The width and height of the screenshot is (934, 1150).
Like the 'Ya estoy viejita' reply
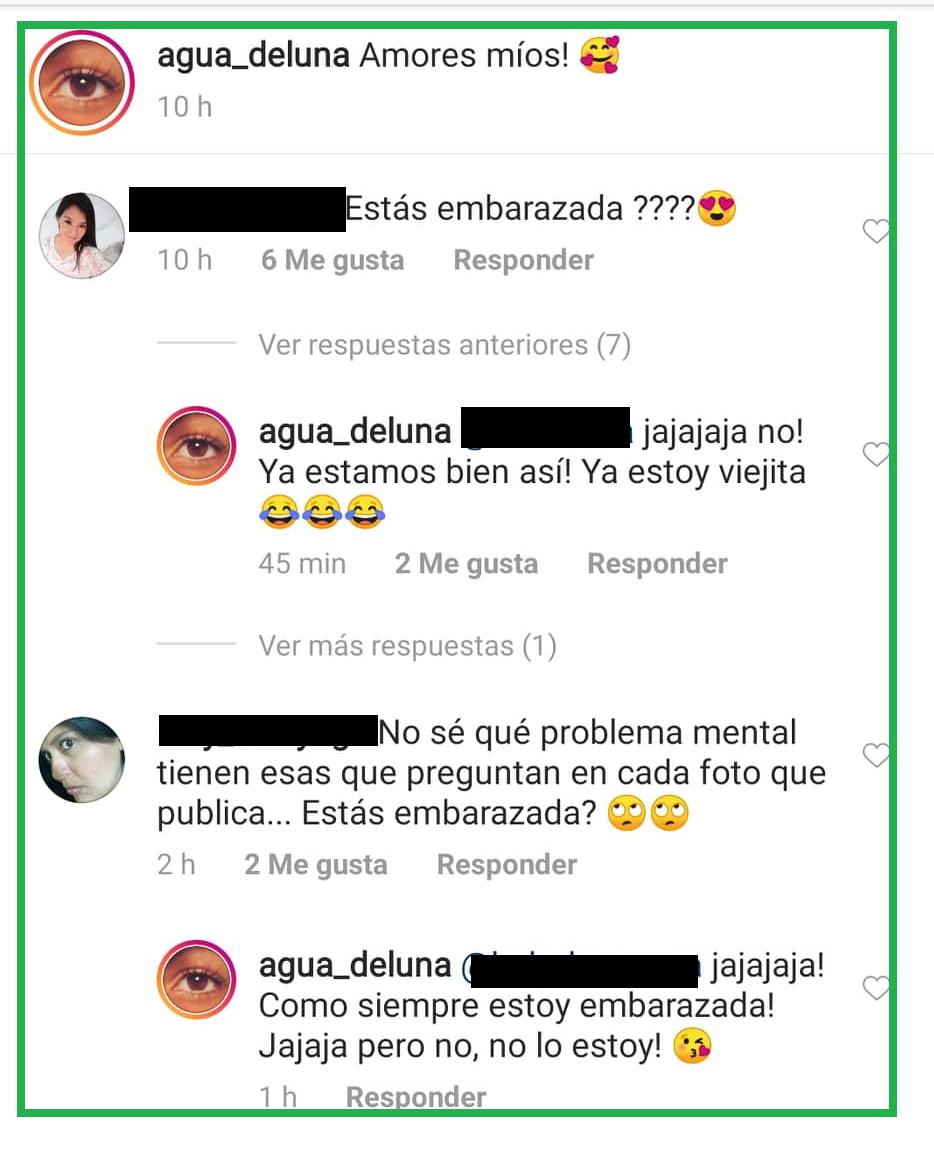pos(875,455)
